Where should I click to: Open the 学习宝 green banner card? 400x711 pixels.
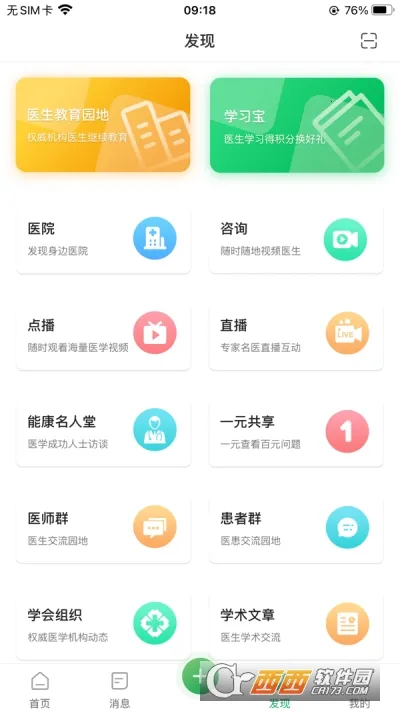click(x=297, y=125)
